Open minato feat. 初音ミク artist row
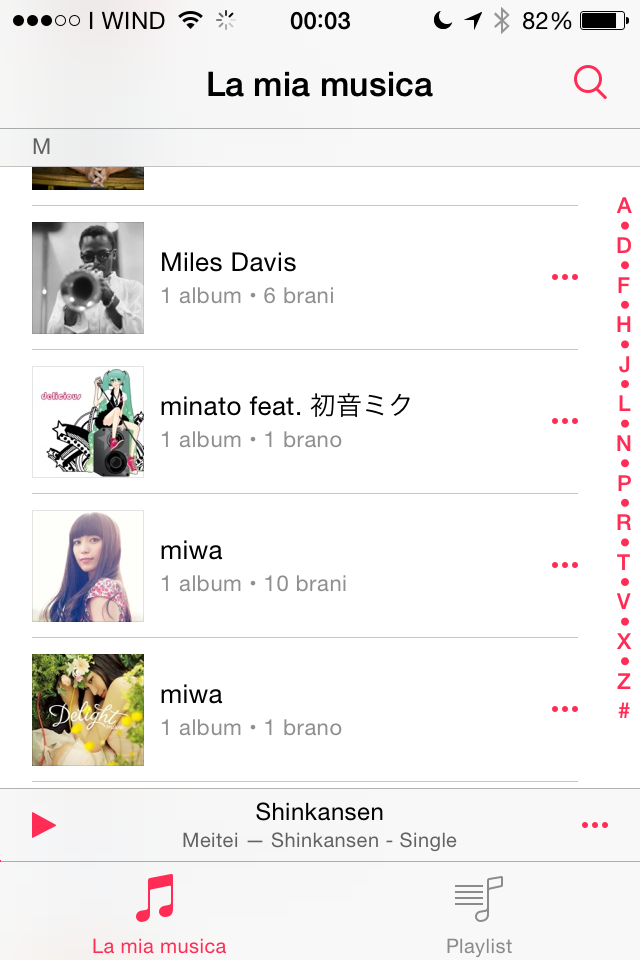This screenshot has width=640, height=960. coord(300,422)
